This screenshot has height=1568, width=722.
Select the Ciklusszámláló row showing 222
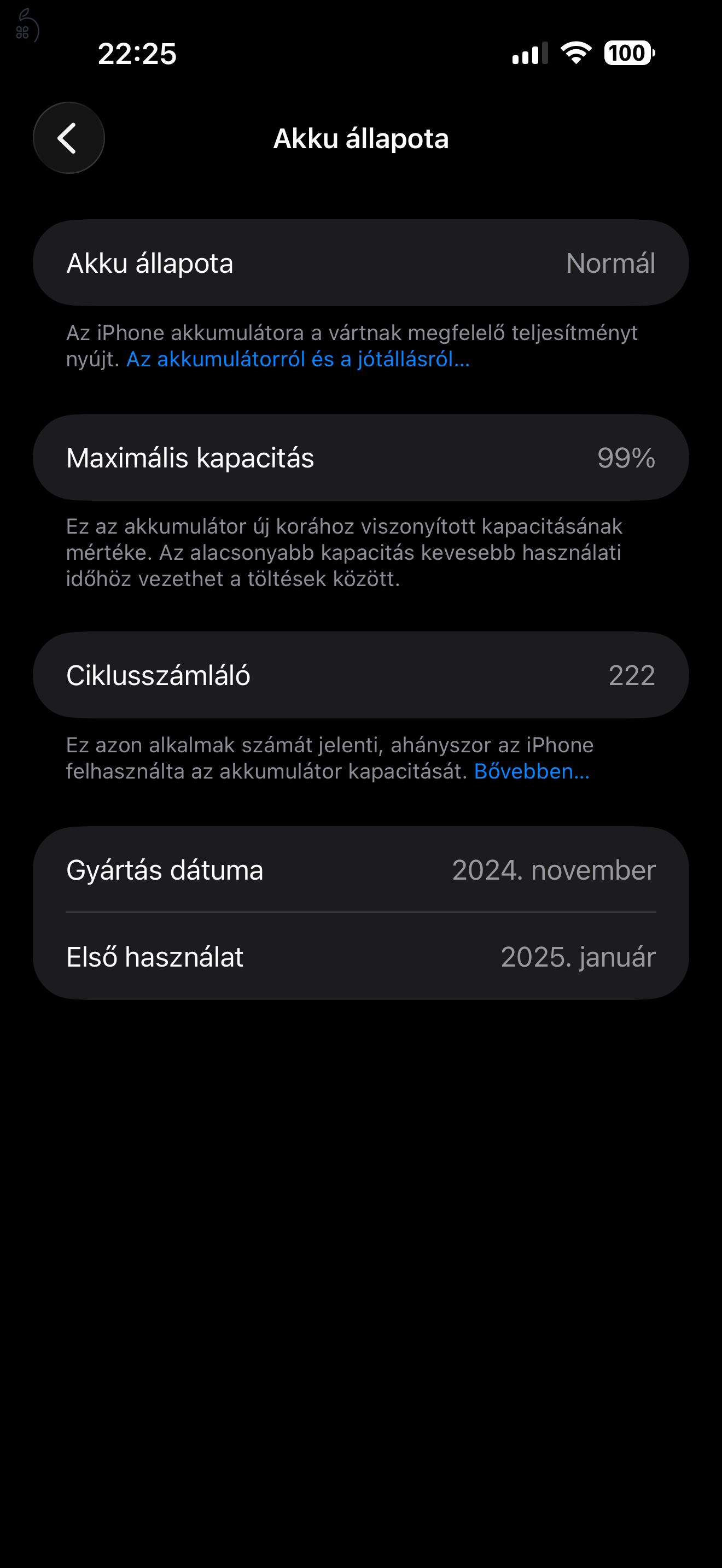click(361, 675)
